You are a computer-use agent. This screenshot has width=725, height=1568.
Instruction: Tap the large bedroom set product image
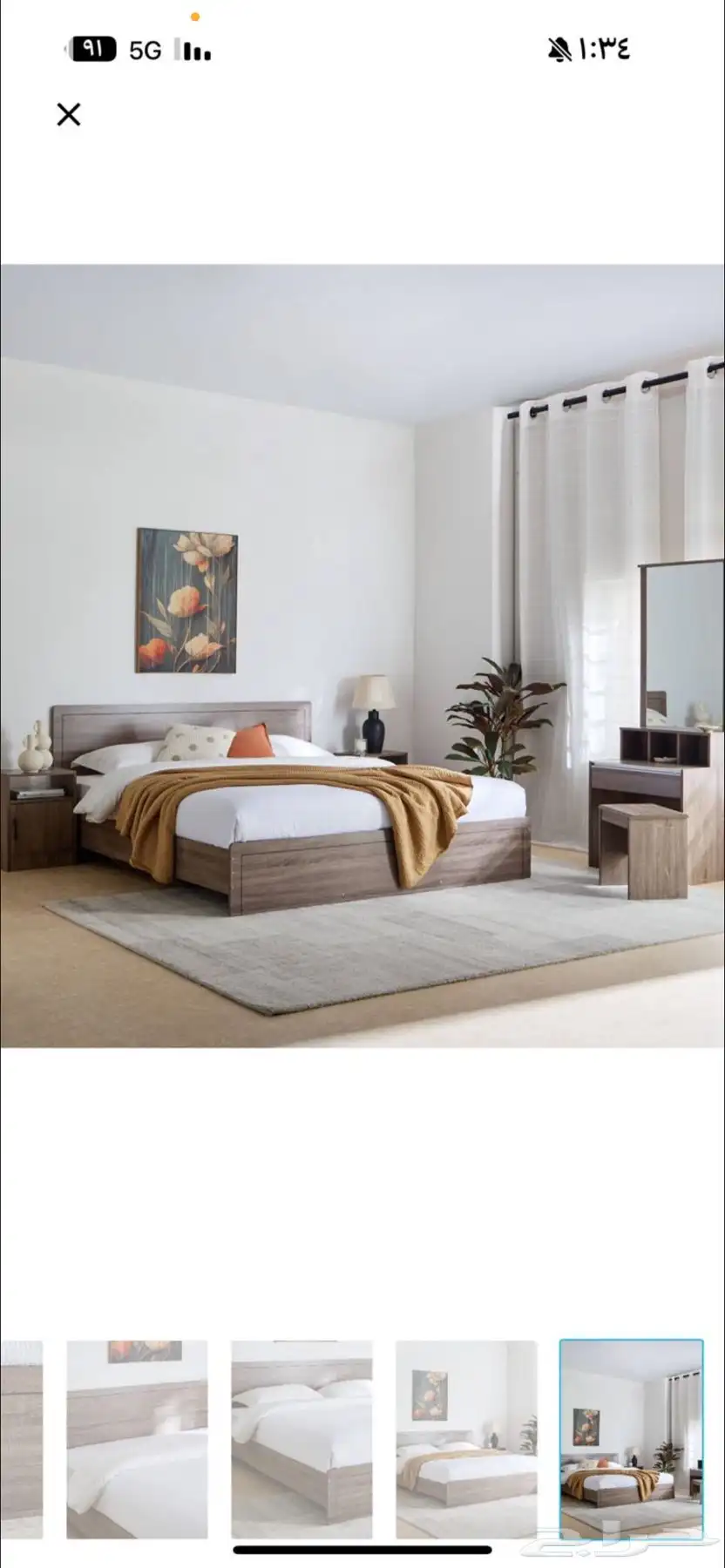point(362,655)
